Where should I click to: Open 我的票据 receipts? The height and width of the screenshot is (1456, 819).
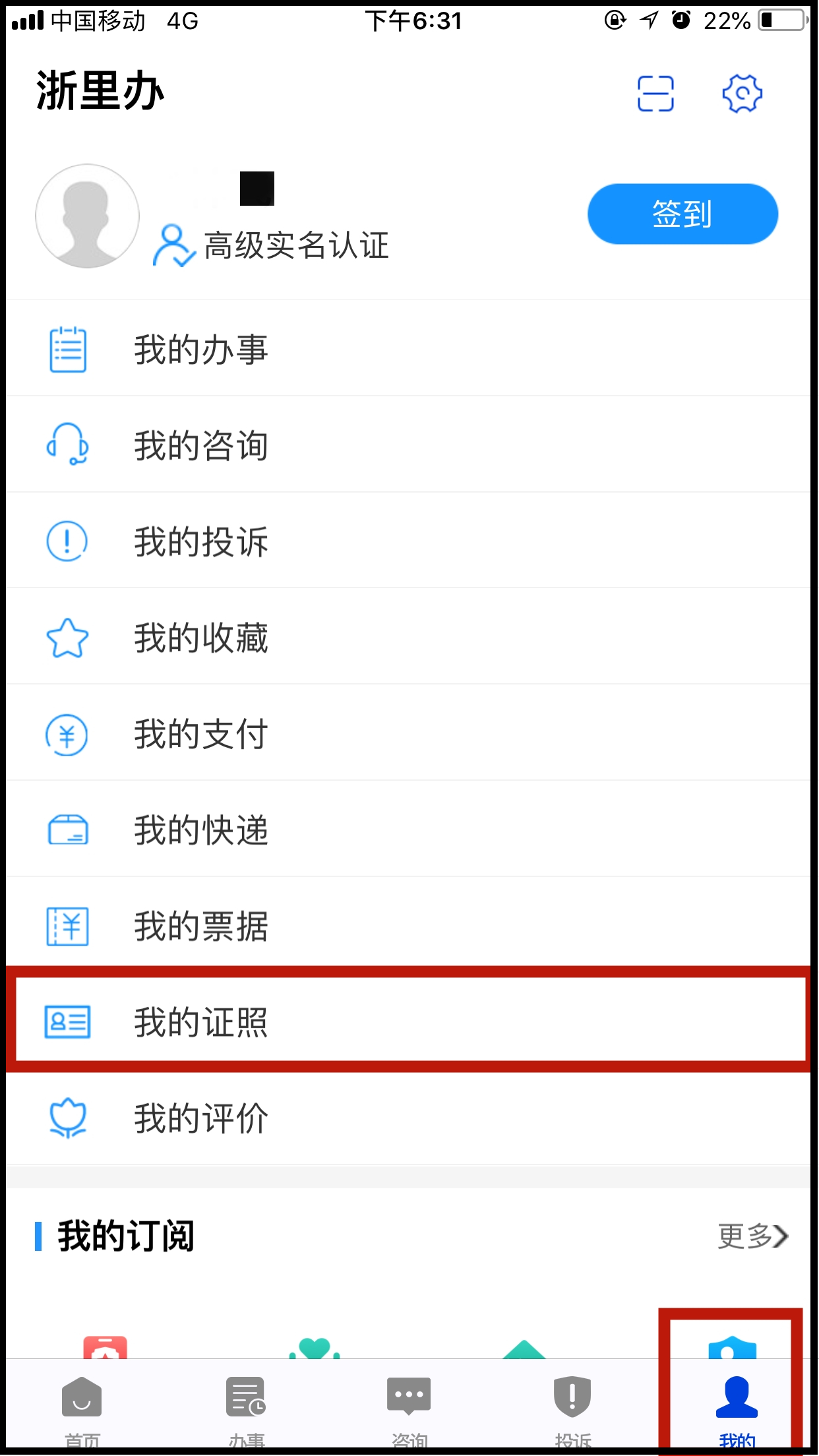(x=409, y=926)
